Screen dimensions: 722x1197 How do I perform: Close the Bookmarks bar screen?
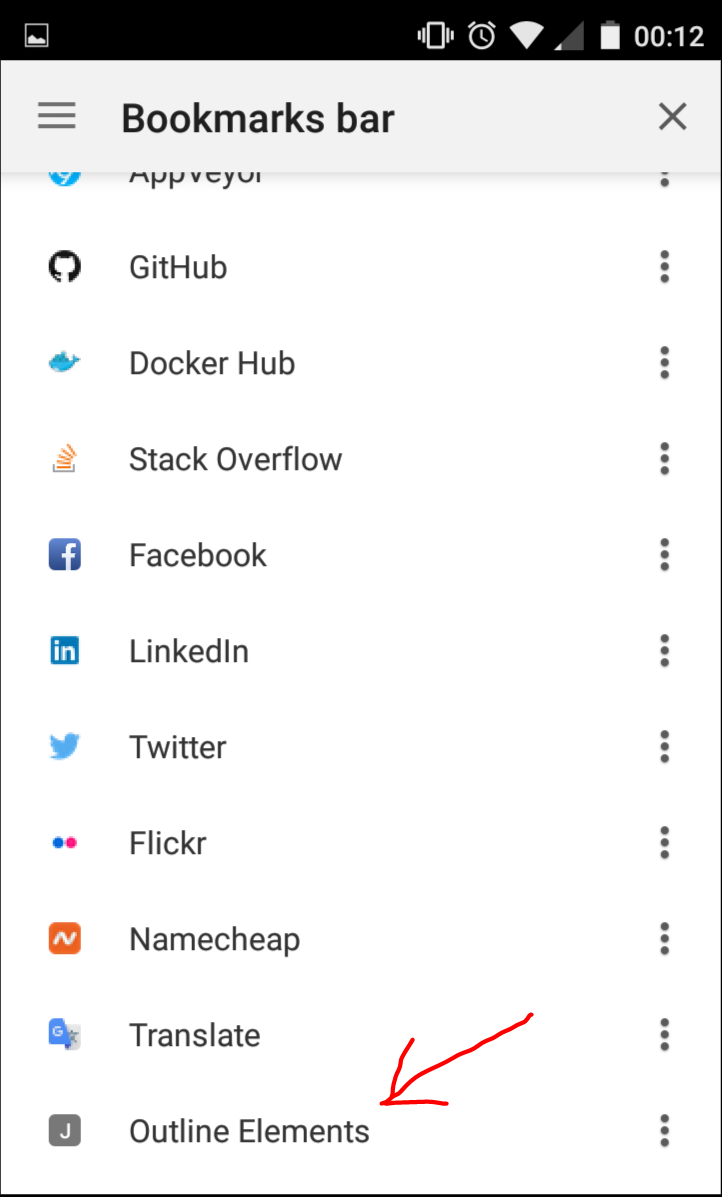point(672,117)
